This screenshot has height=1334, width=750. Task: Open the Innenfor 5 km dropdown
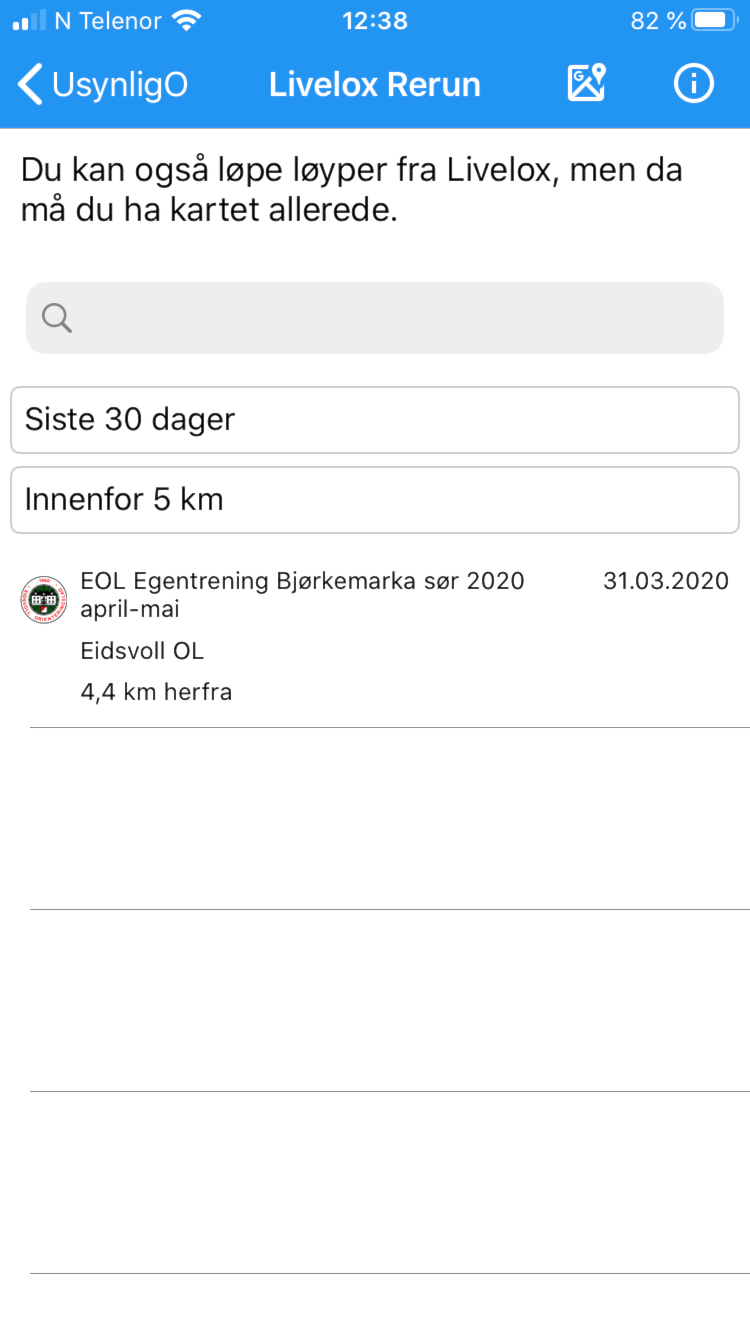click(375, 500)
